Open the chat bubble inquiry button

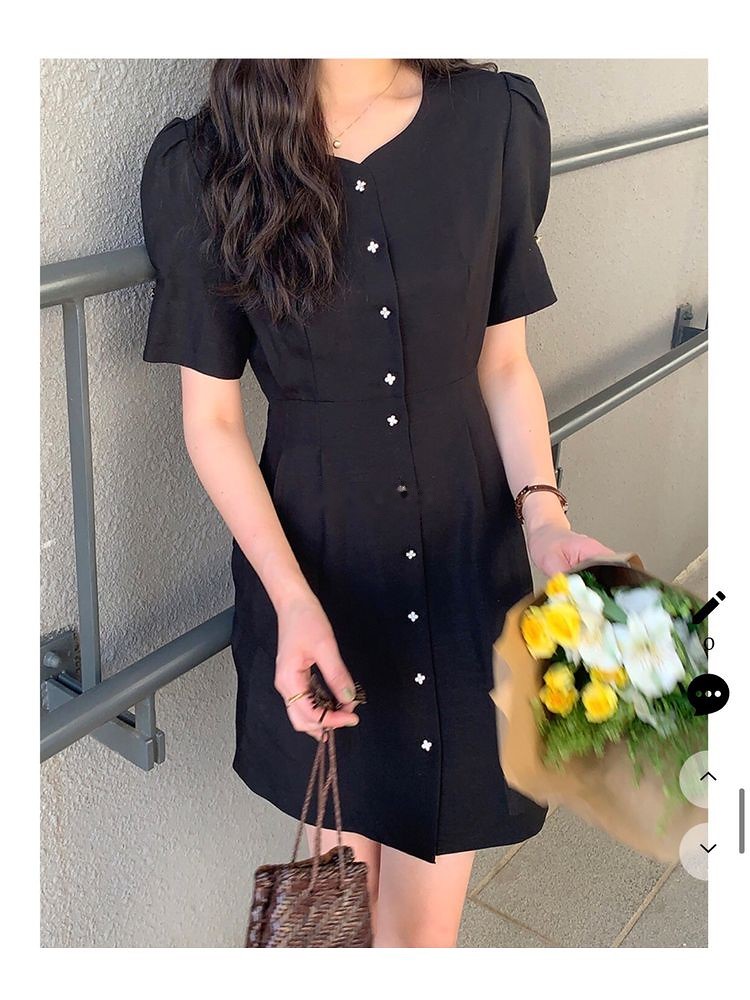(x=707, y=694)
